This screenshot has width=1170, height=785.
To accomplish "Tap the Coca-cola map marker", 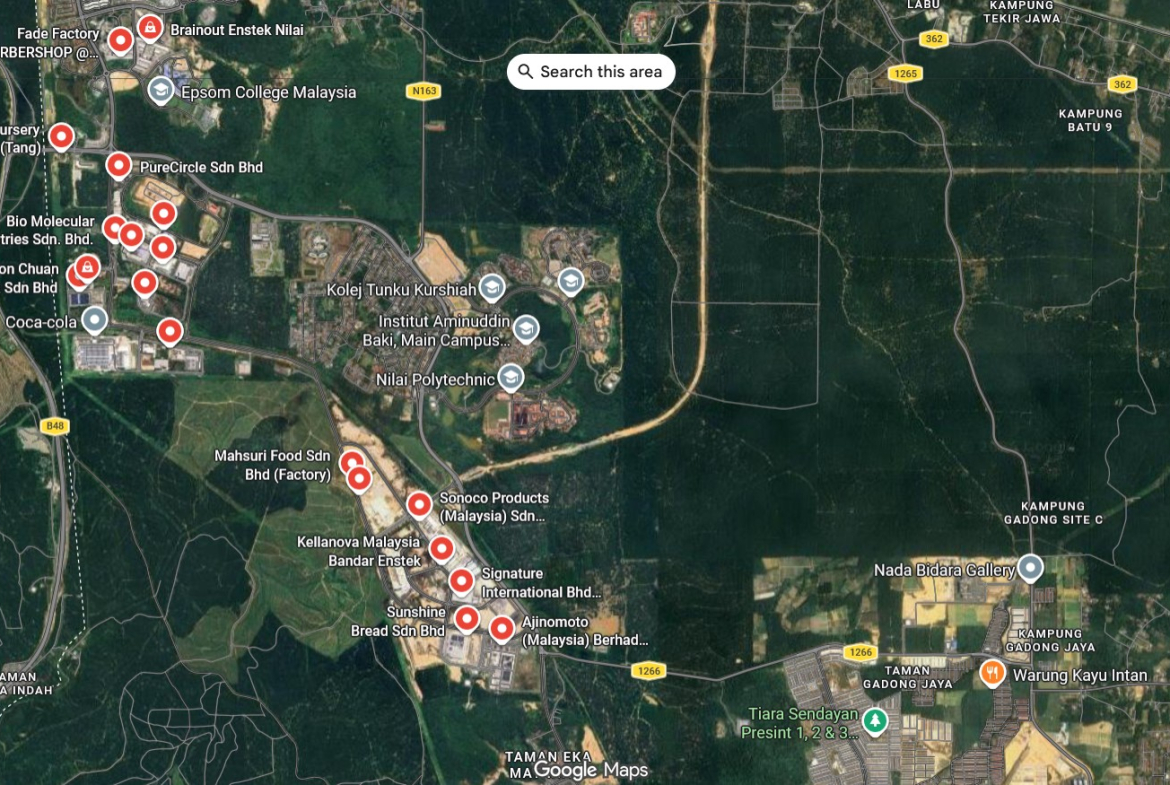I will [94, 320].
